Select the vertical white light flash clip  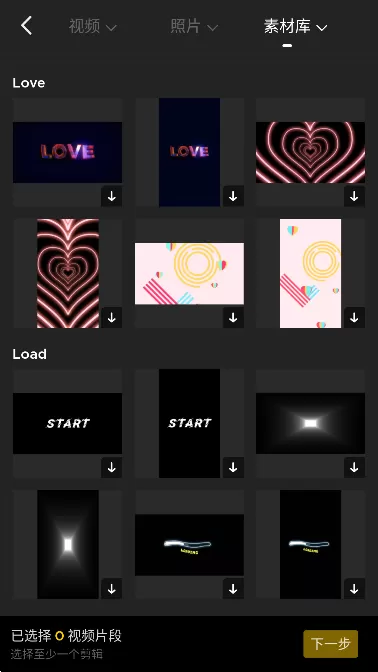67,544
